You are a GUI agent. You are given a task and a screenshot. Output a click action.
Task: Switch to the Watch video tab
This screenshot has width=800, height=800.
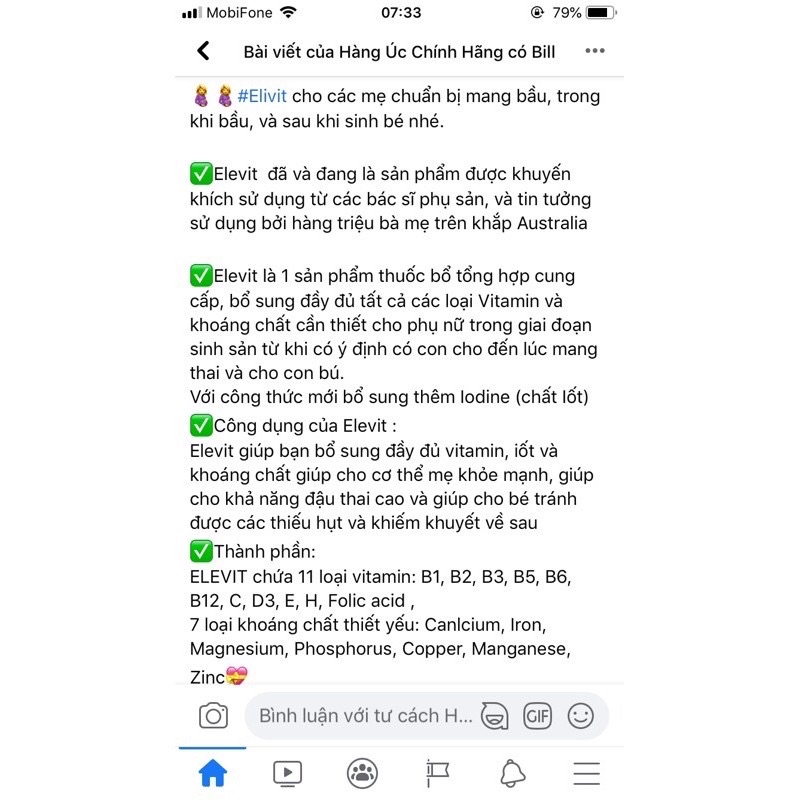(x=287, y=773)
